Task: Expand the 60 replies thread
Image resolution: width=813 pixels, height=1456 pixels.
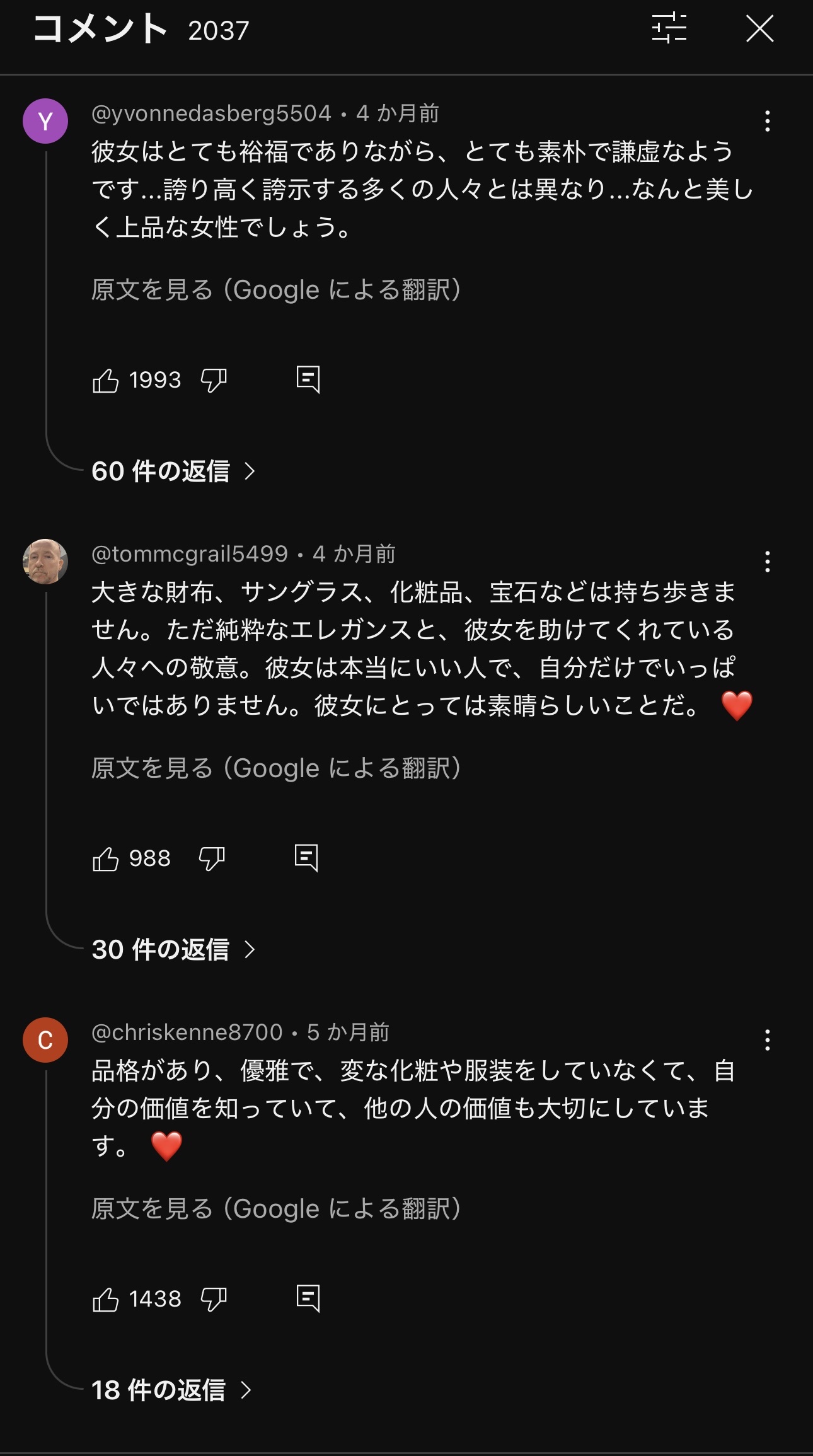Action: [173, 471]
